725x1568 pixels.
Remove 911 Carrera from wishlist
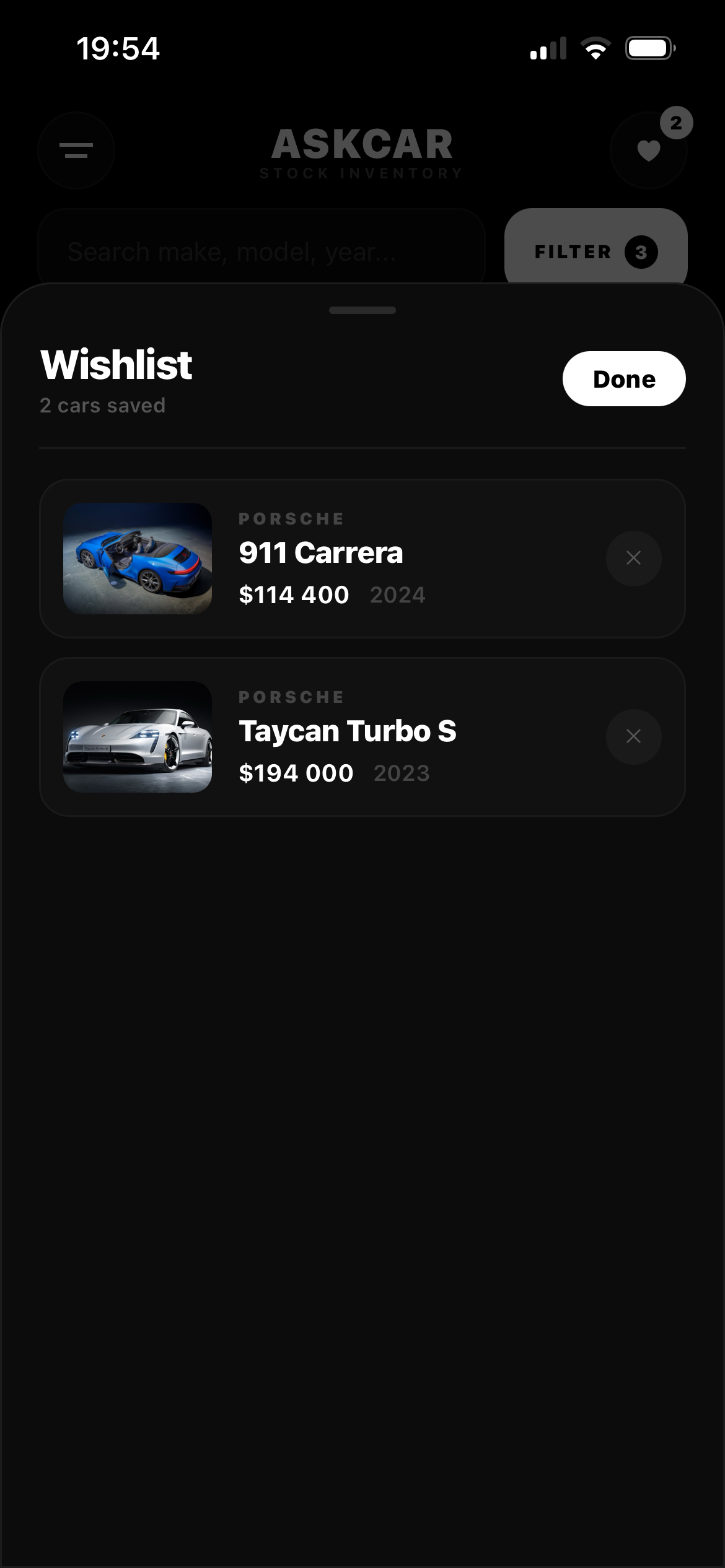tap(633, 558)
